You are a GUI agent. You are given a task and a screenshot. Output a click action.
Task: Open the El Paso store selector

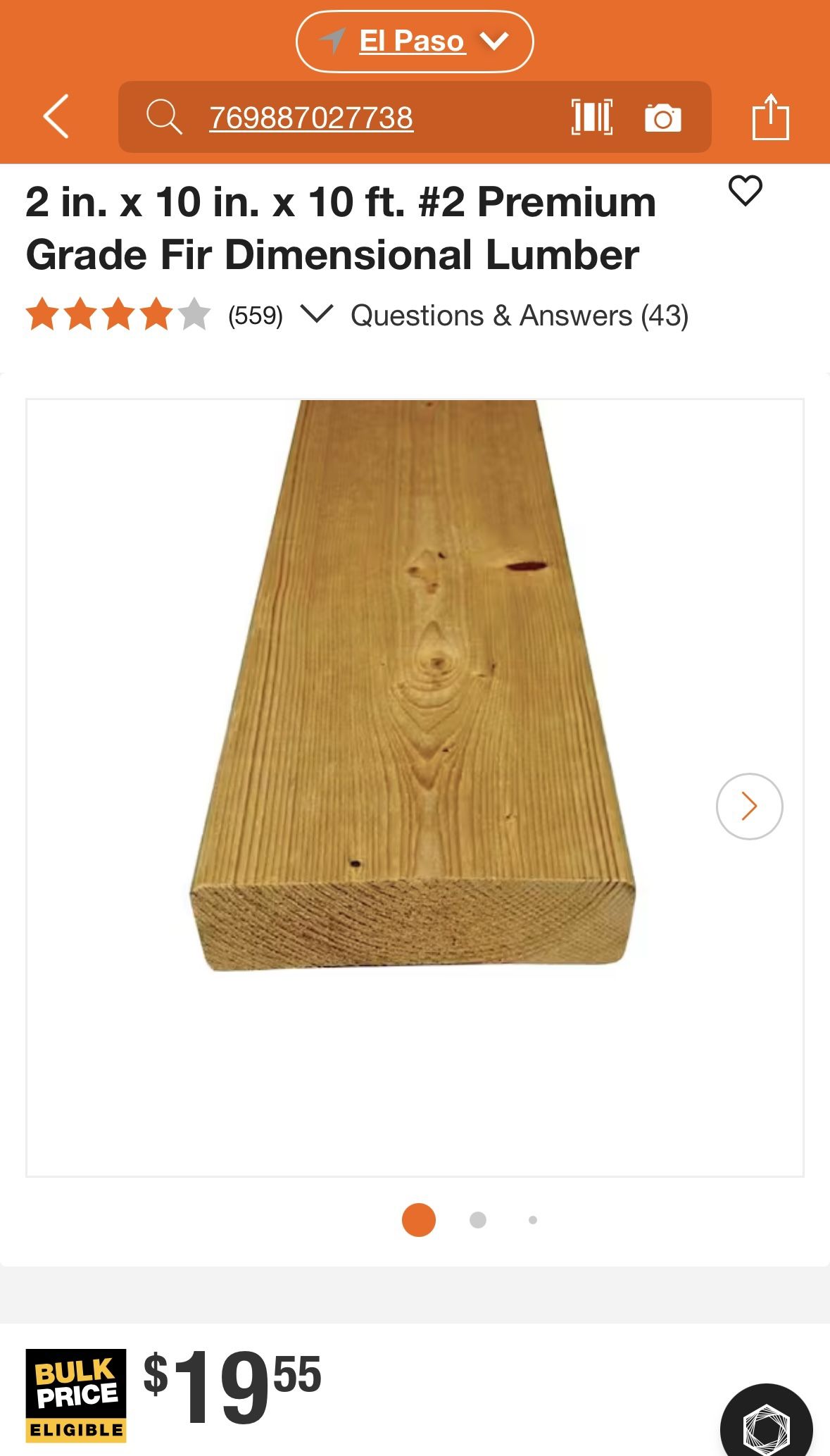click(414, 42)
